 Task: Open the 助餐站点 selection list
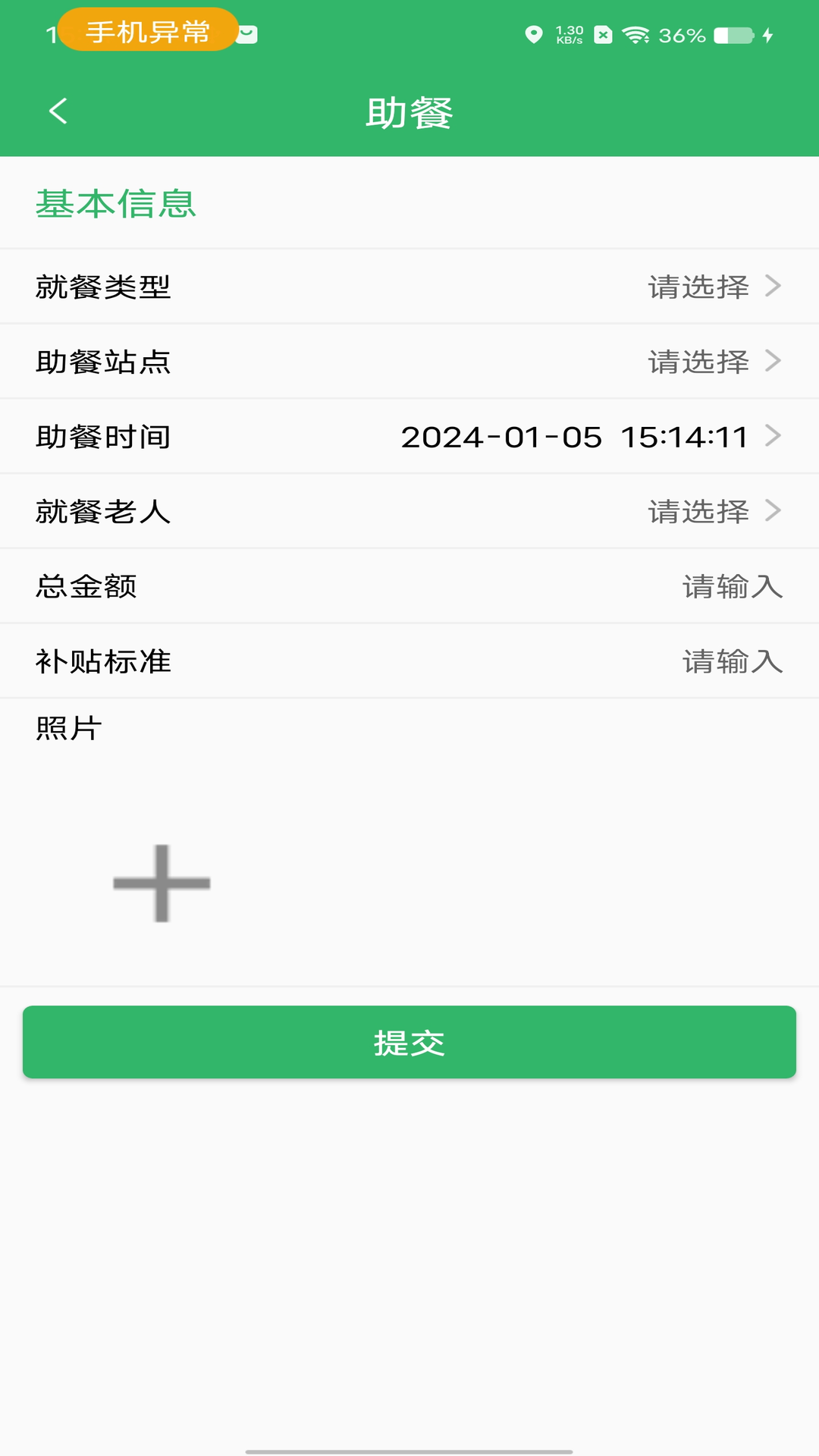click(x=409, y=362)
